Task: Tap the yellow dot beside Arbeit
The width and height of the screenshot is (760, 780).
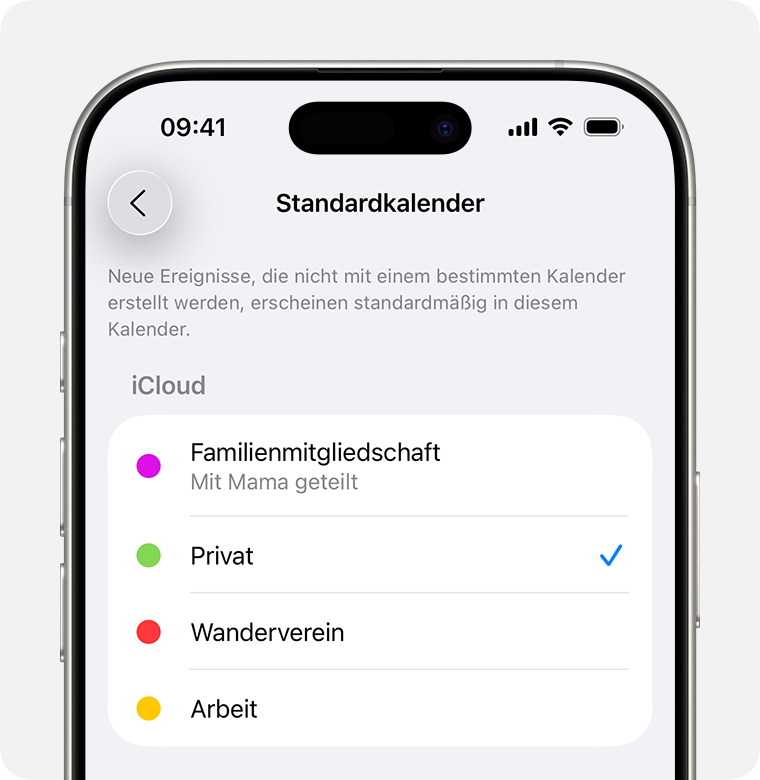Action: (x=149, y=709)
